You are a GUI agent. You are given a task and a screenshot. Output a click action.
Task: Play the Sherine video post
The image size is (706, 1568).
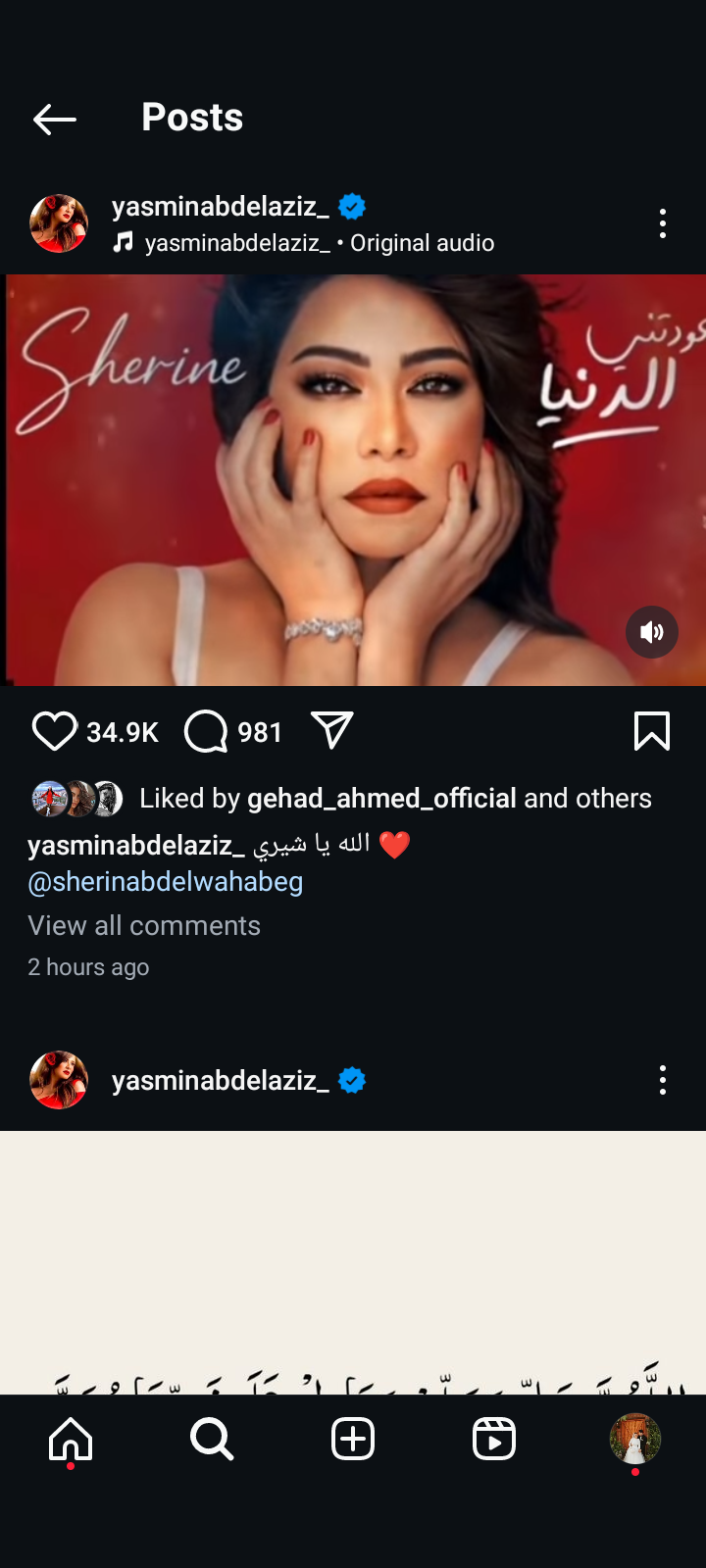coord(353,480)
